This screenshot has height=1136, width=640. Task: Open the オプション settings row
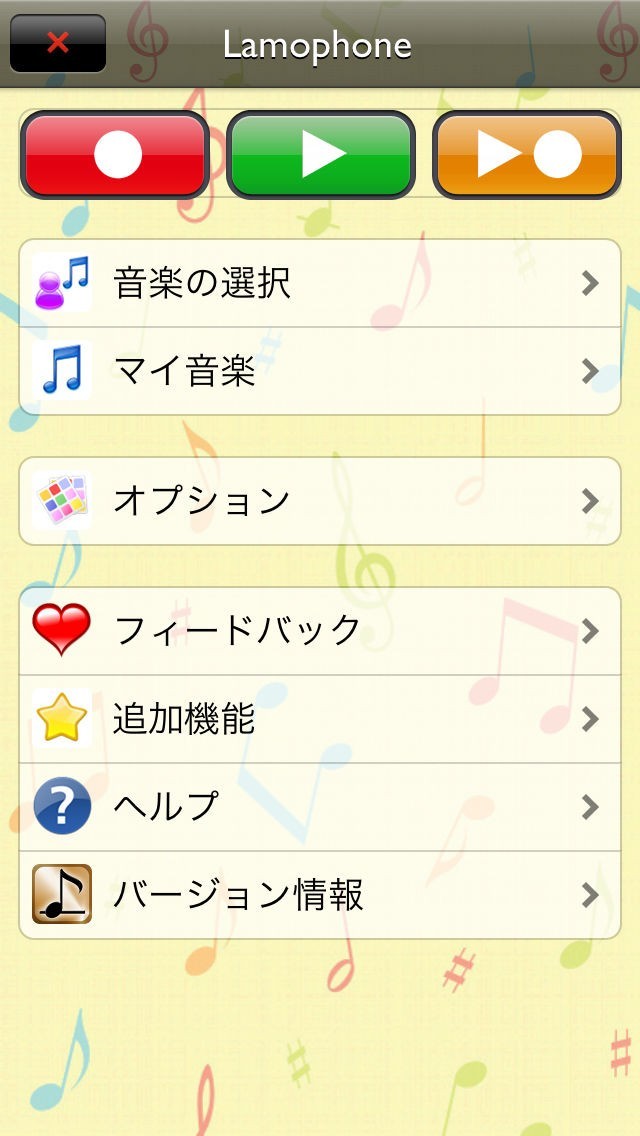tap(320, 500)
